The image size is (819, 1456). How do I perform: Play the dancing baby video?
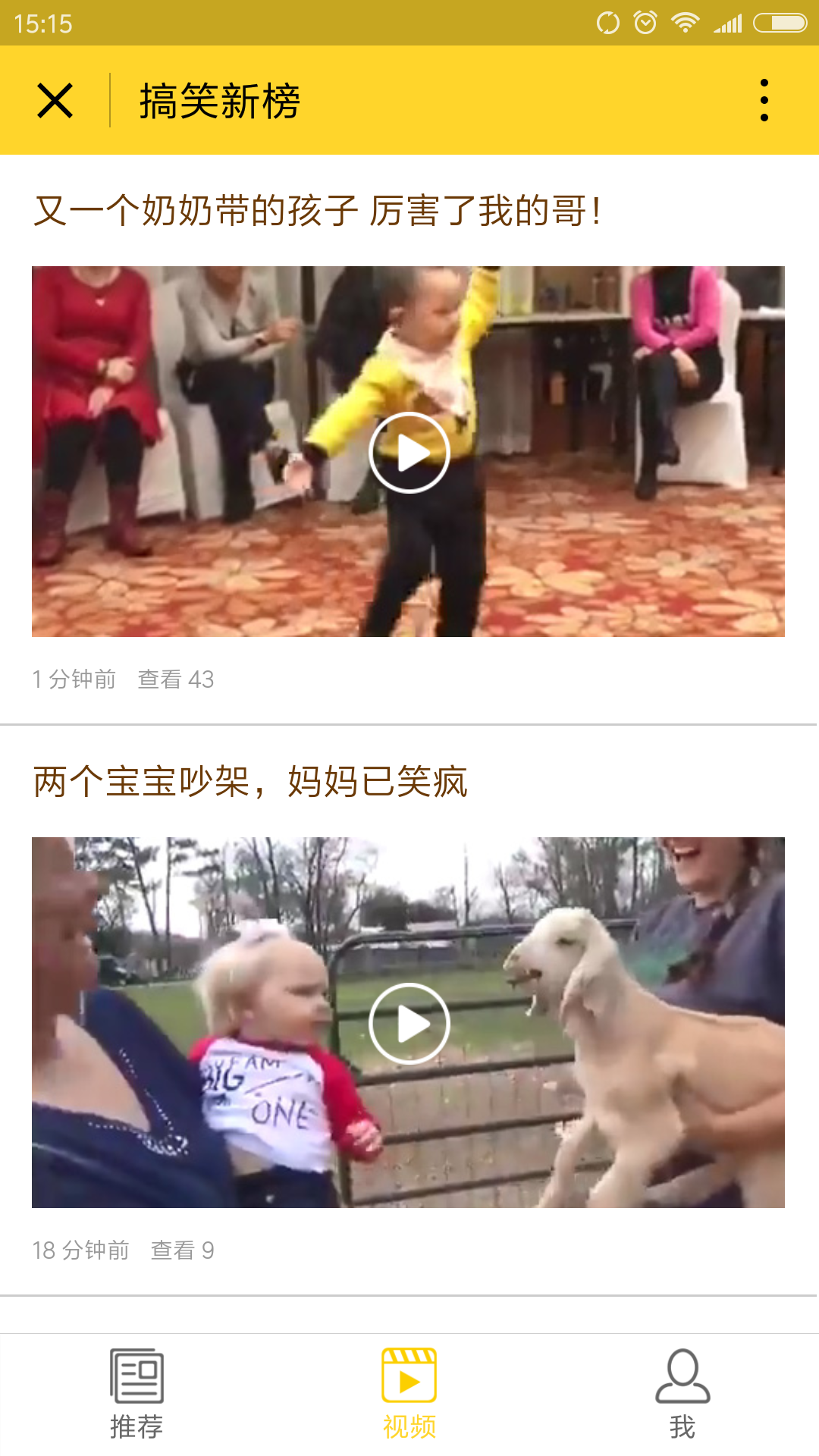pos(409,453)
